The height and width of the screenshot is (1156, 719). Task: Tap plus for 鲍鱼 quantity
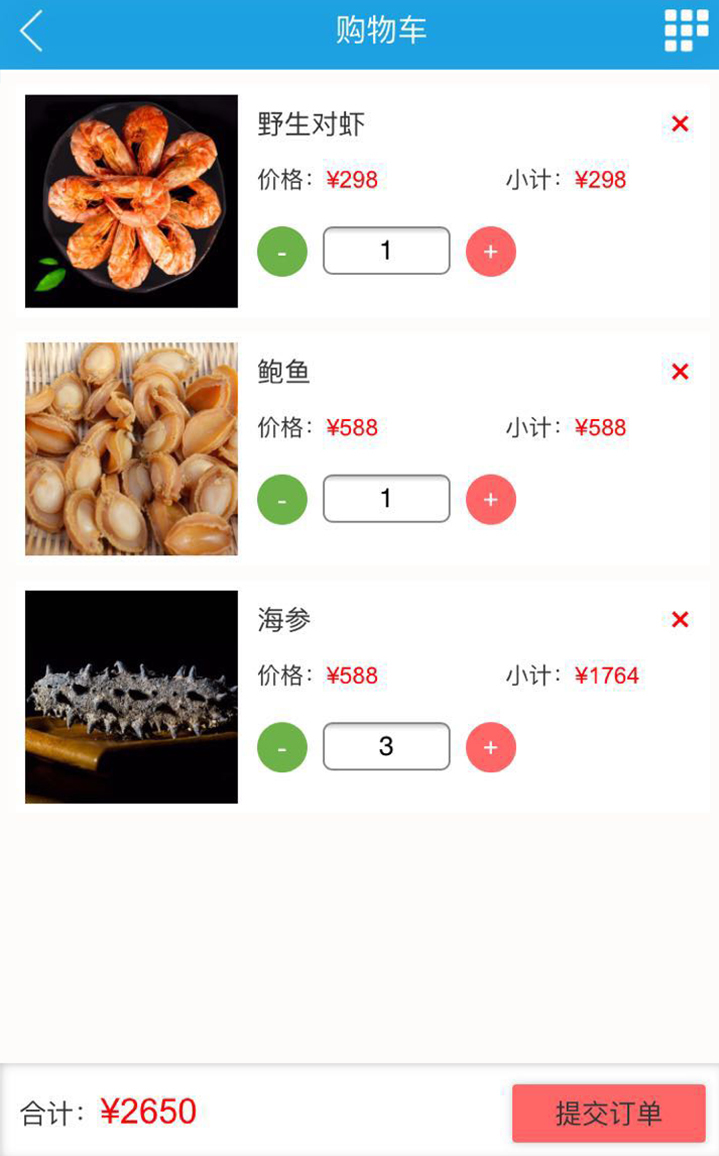(490, 499)
